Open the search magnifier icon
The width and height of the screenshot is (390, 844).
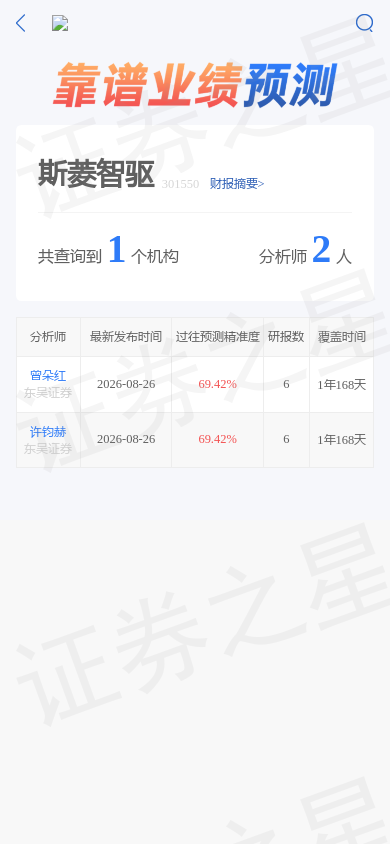pyautogui.click(x=364, y=23)
